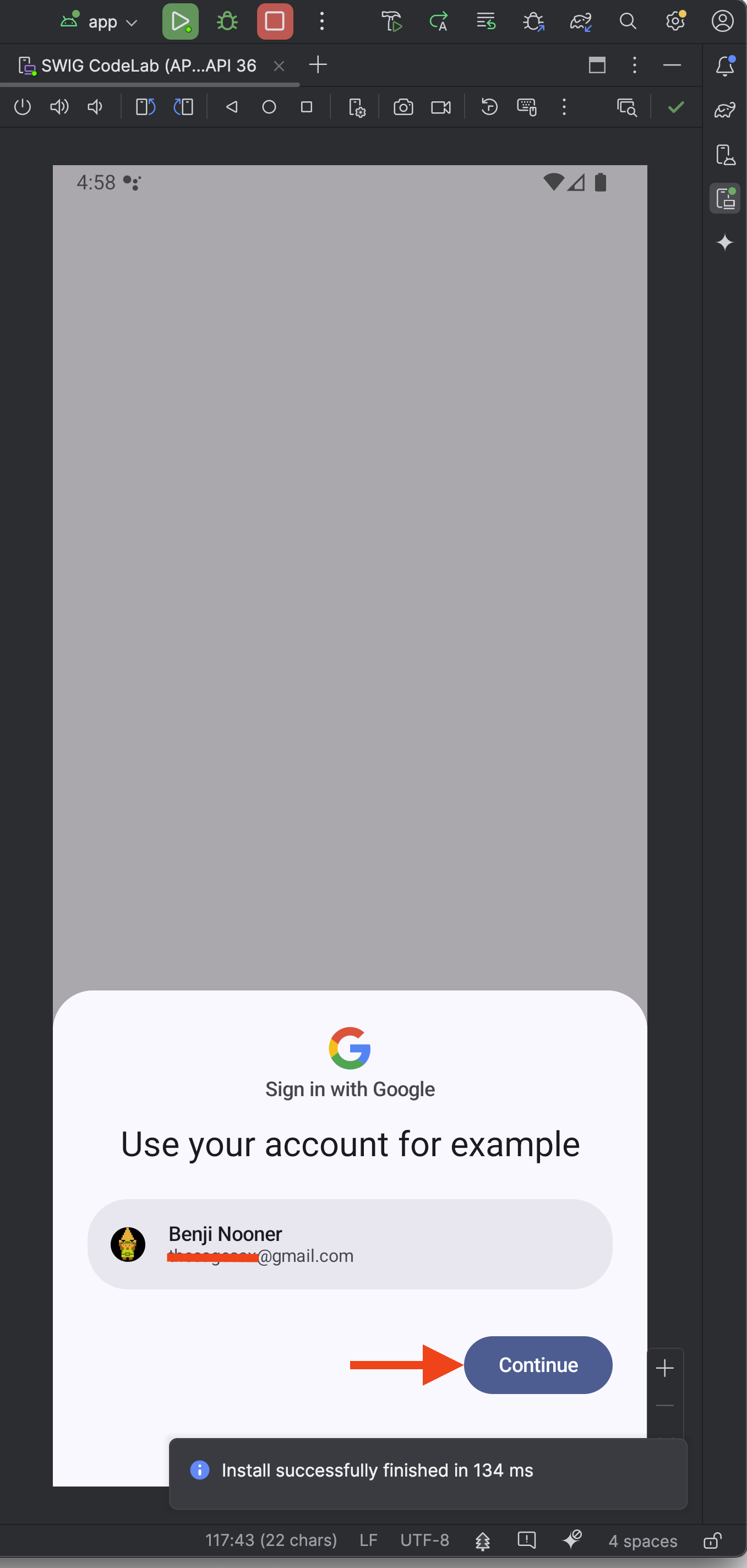Screen dimensions: 747x1568
Task: Go back using emulator back triangle
Action: [x=231, y=108]
